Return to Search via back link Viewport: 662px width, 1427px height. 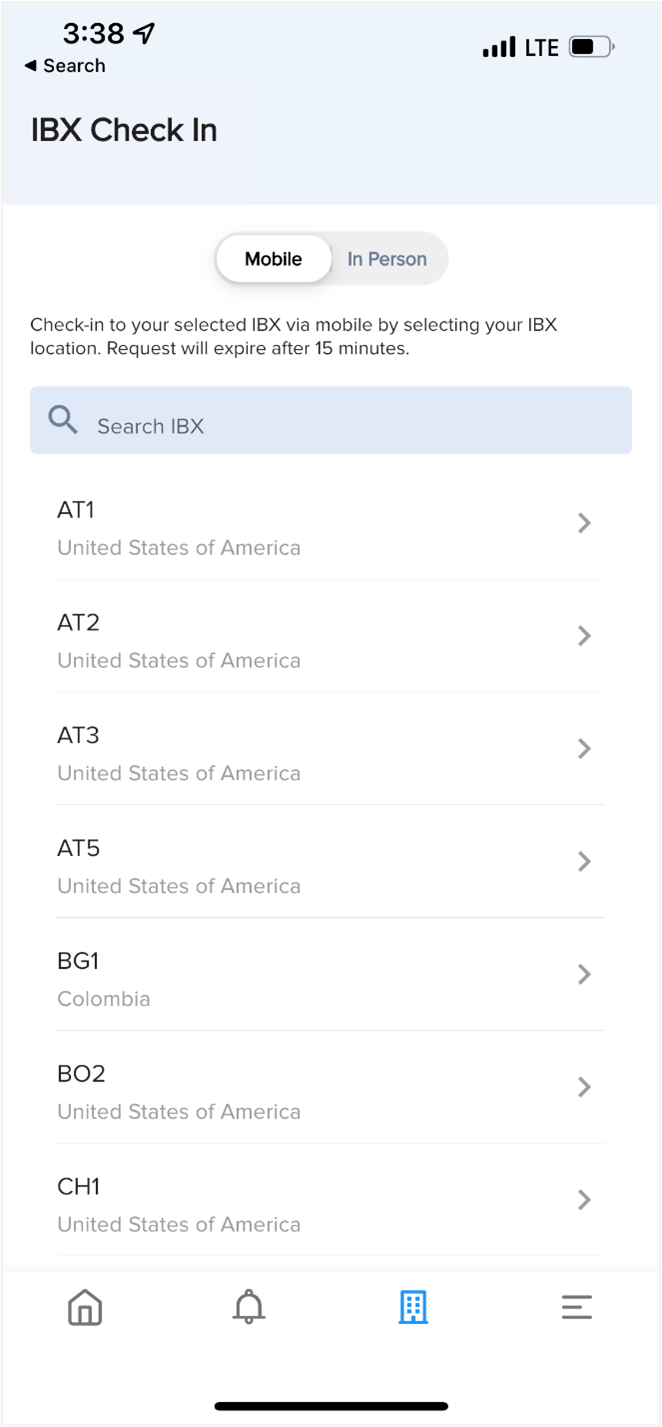click(65, 66)
